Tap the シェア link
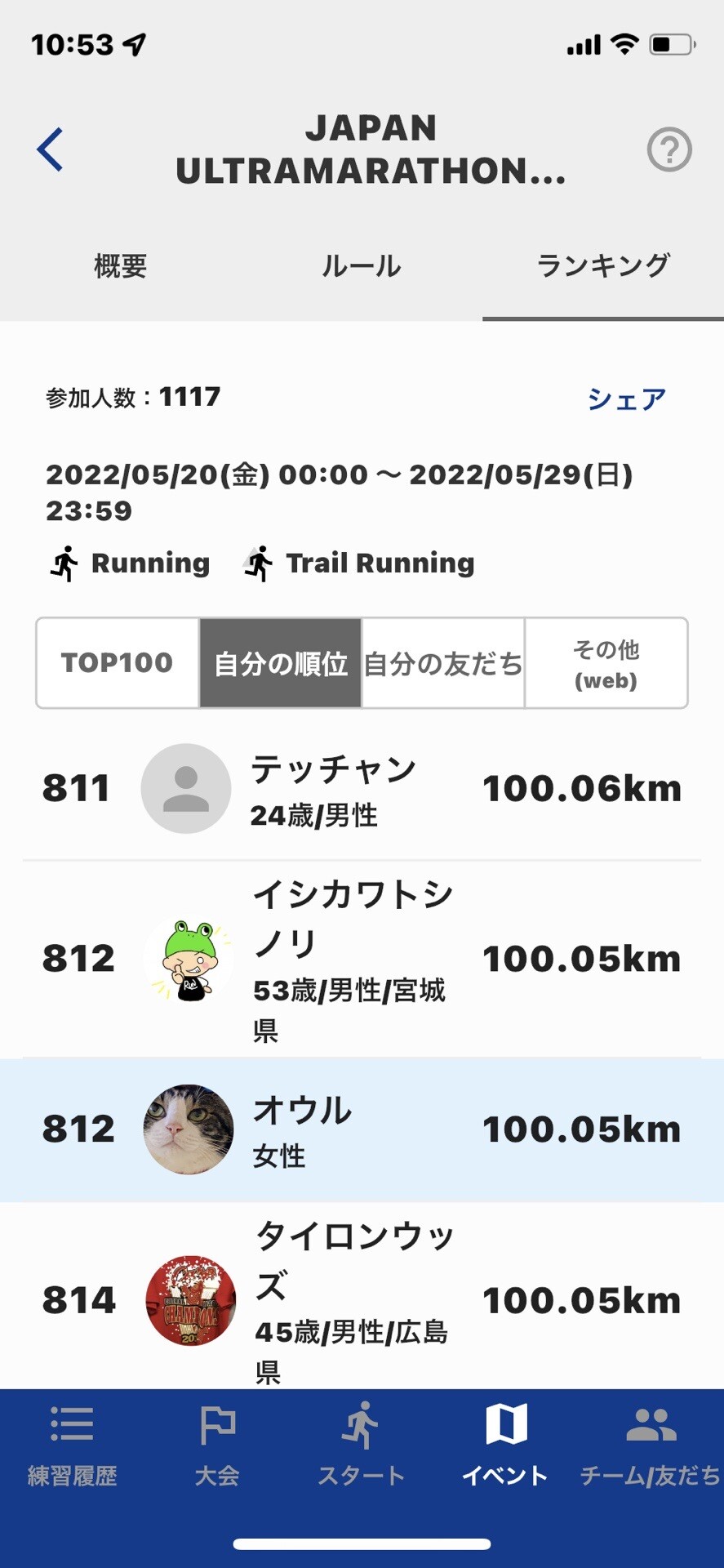Image resolution: width=724 pixels, height=1568 pixels. click(627, 399)
